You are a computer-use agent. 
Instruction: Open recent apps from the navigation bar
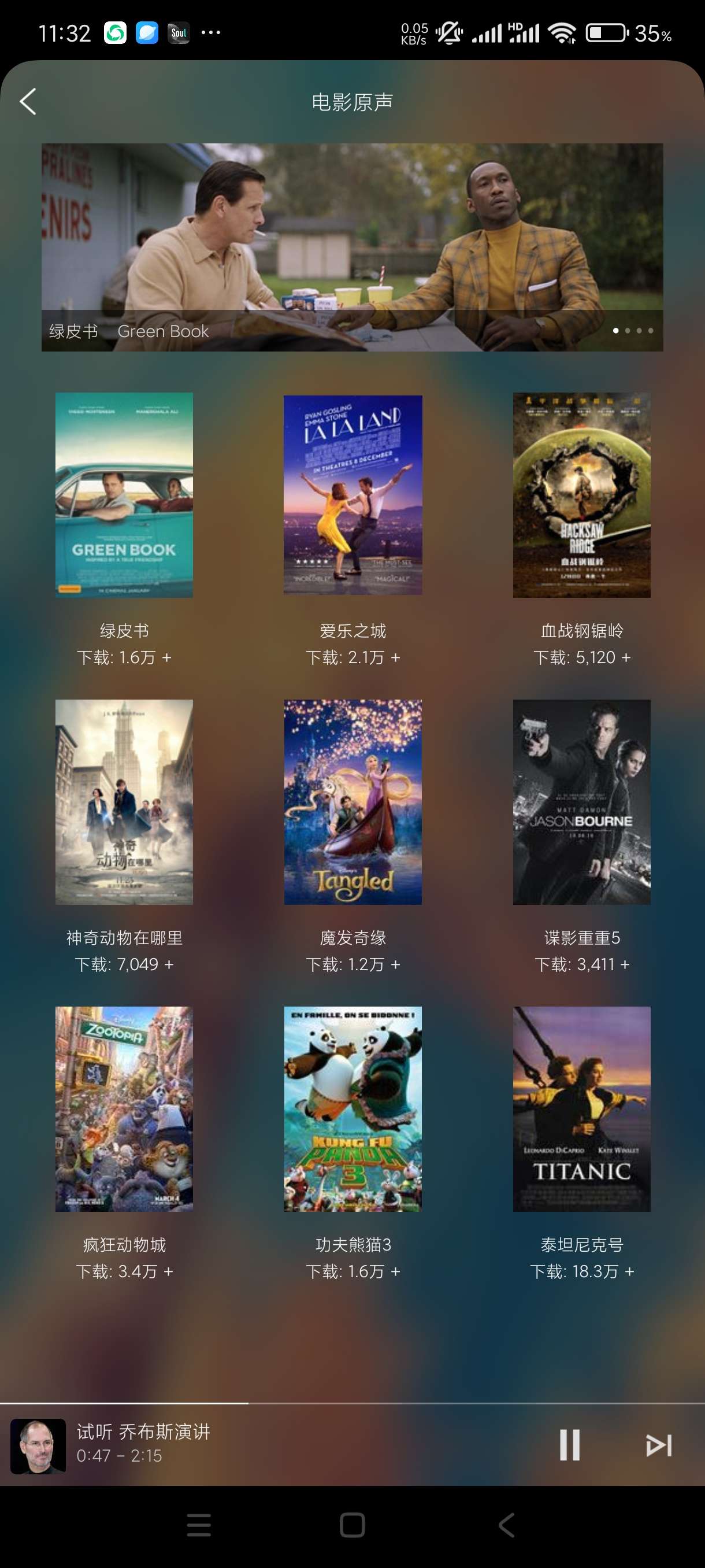click(x=199, y=1525)
